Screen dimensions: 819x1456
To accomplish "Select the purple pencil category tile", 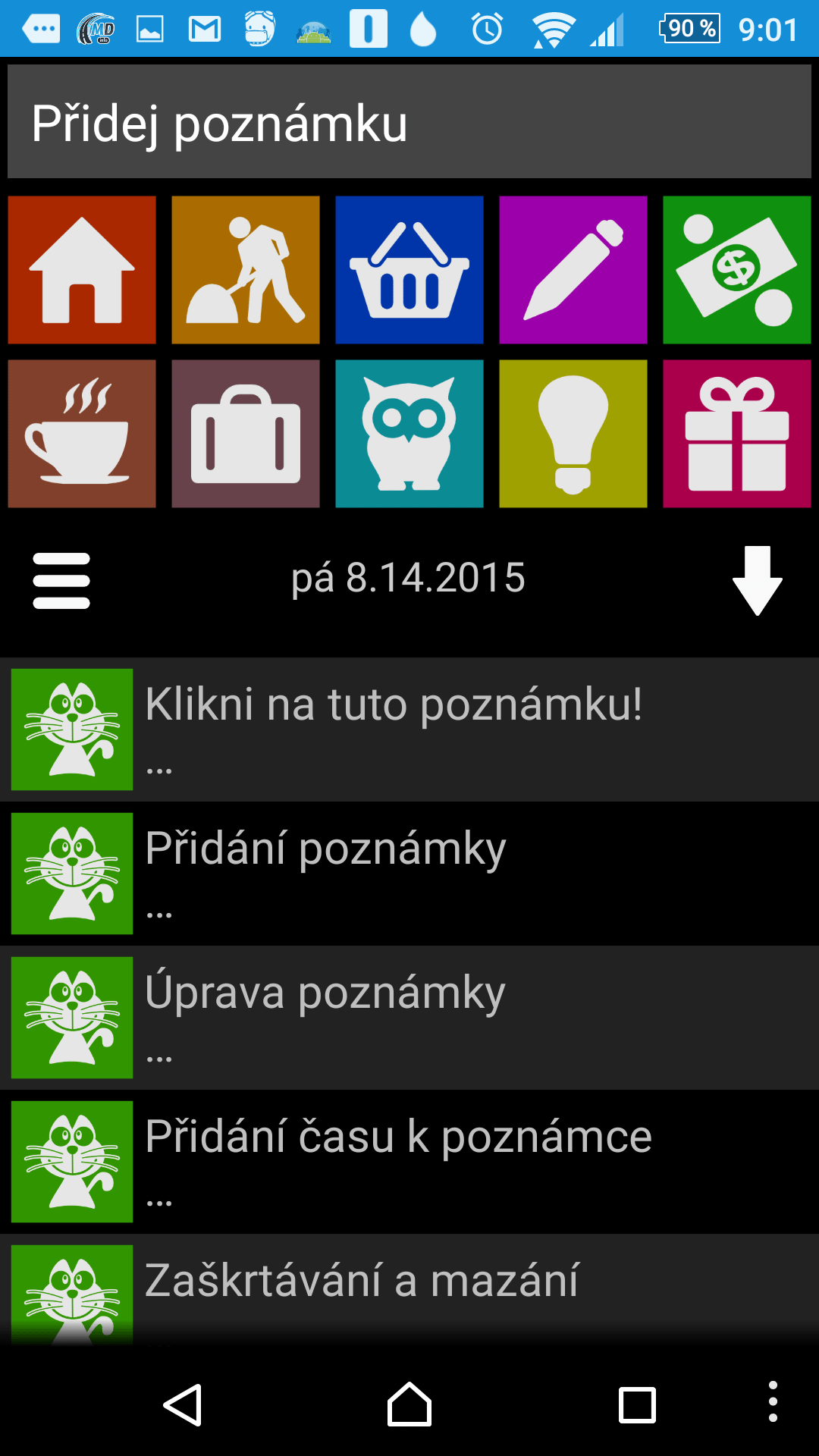I will pos(573,270).
